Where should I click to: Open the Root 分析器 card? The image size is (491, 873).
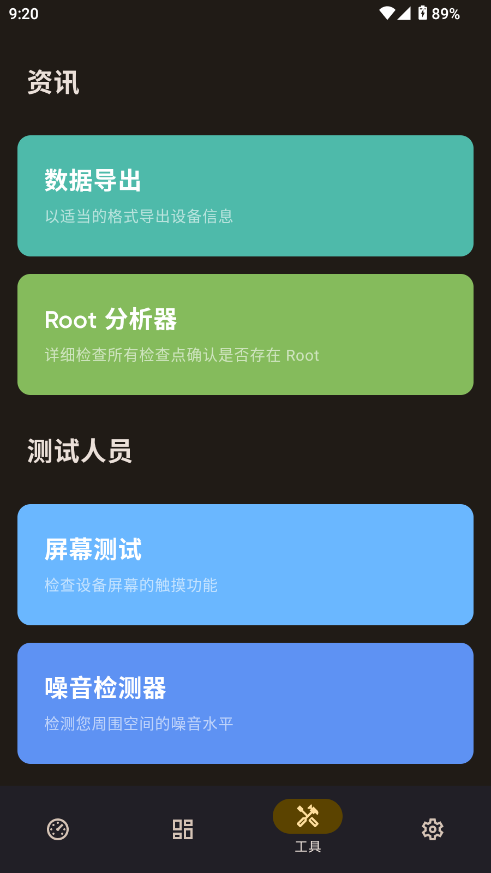coord(246,334)
